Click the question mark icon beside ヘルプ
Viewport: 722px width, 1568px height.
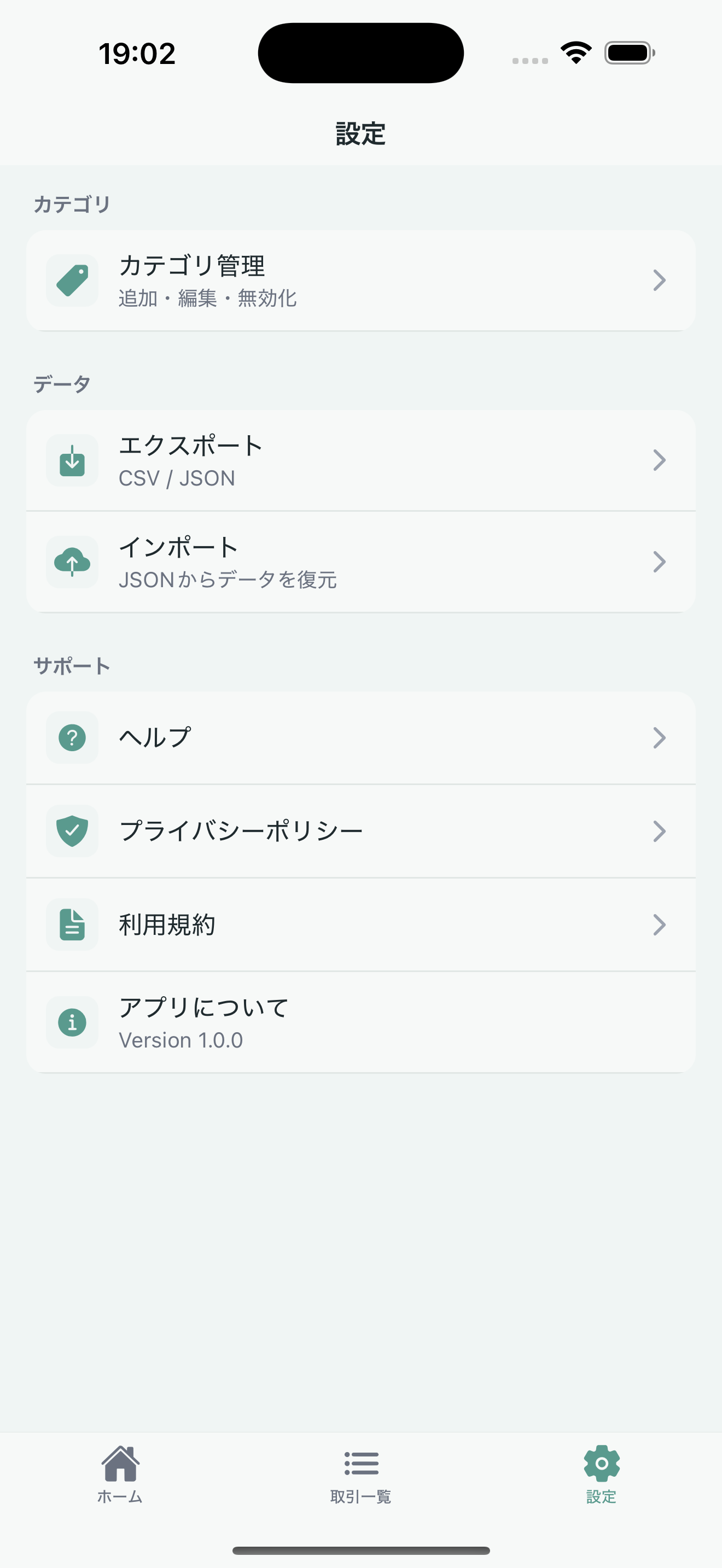click(x=72, y=737)
